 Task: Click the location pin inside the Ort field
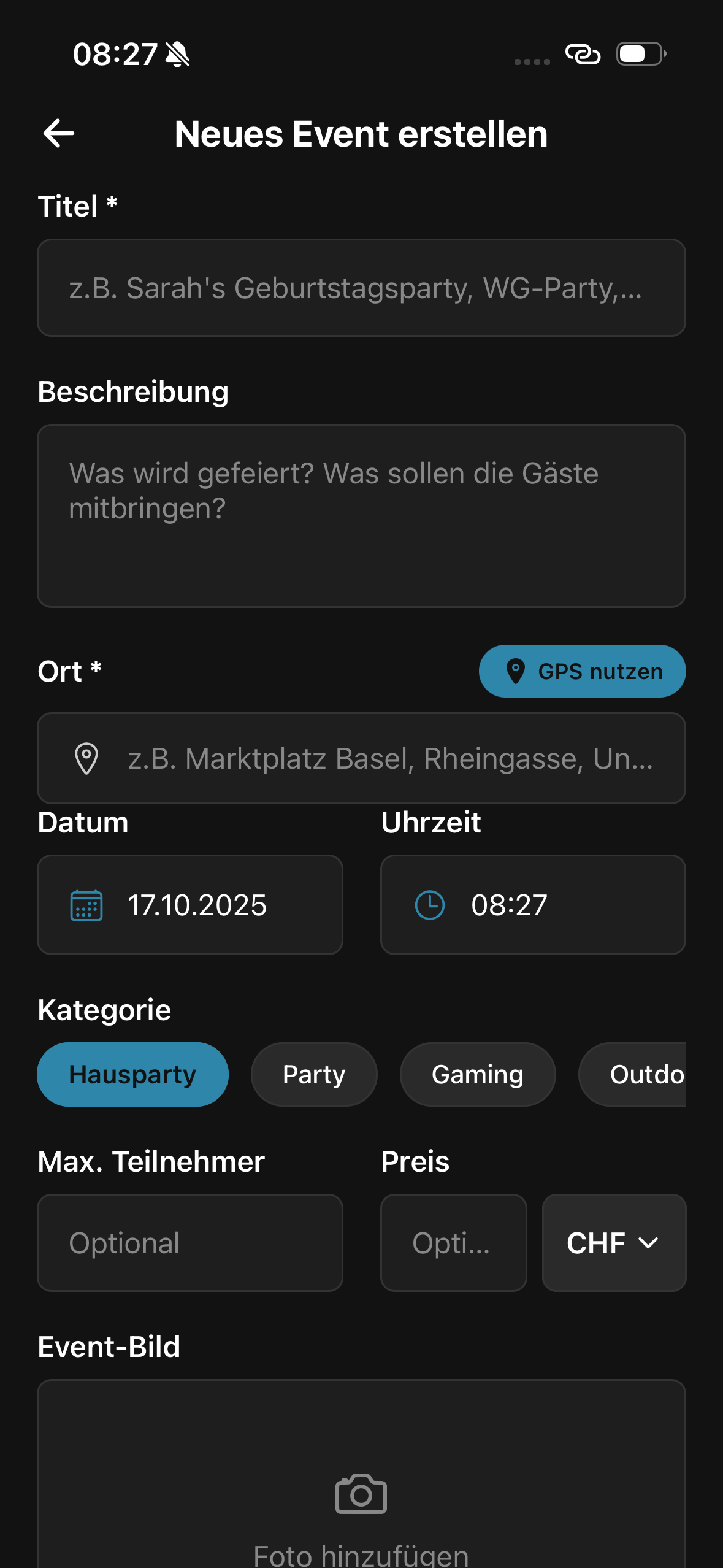point(85,759)
